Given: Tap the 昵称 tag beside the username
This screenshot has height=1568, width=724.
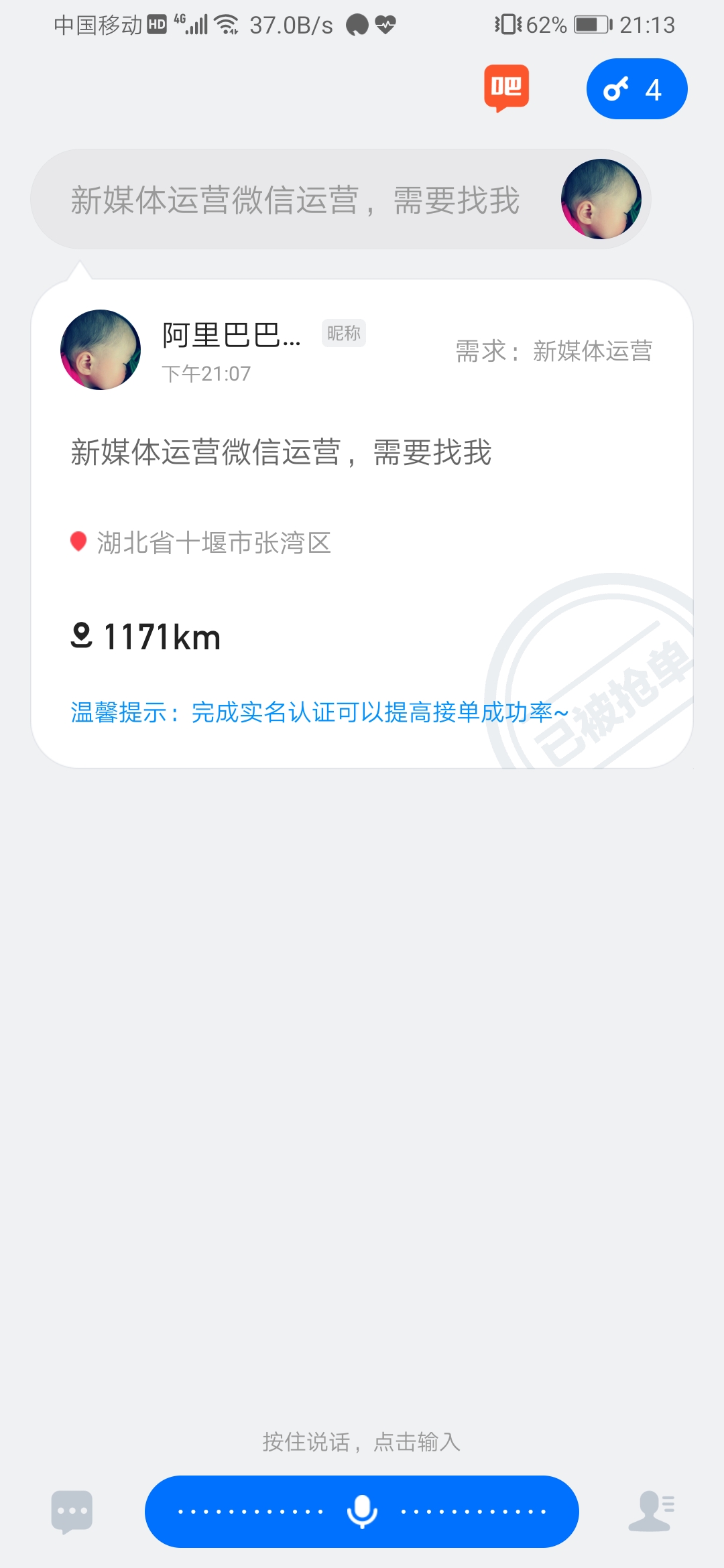Looking at the screenshot, I should tap(343, 333).
